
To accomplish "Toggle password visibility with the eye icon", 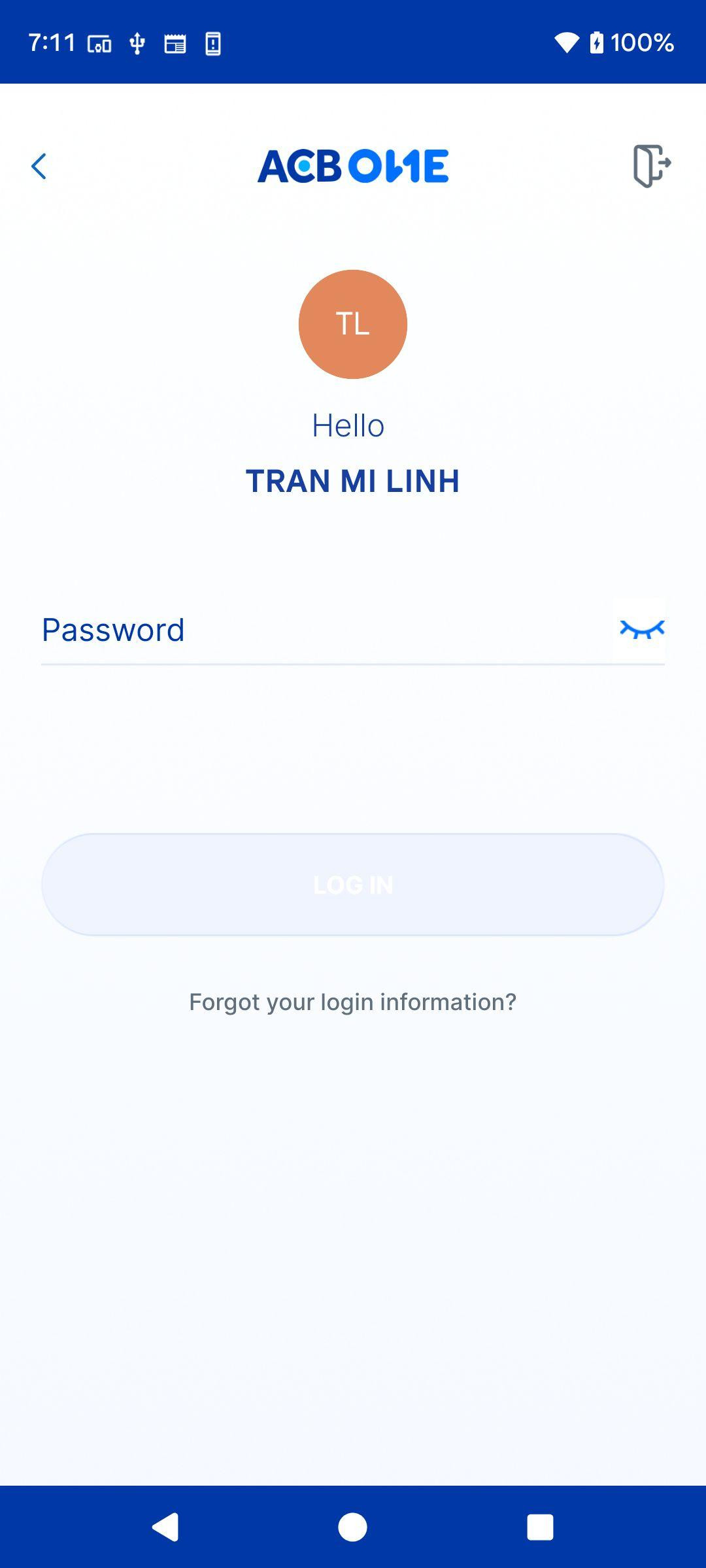I will (x=642, y=629).
